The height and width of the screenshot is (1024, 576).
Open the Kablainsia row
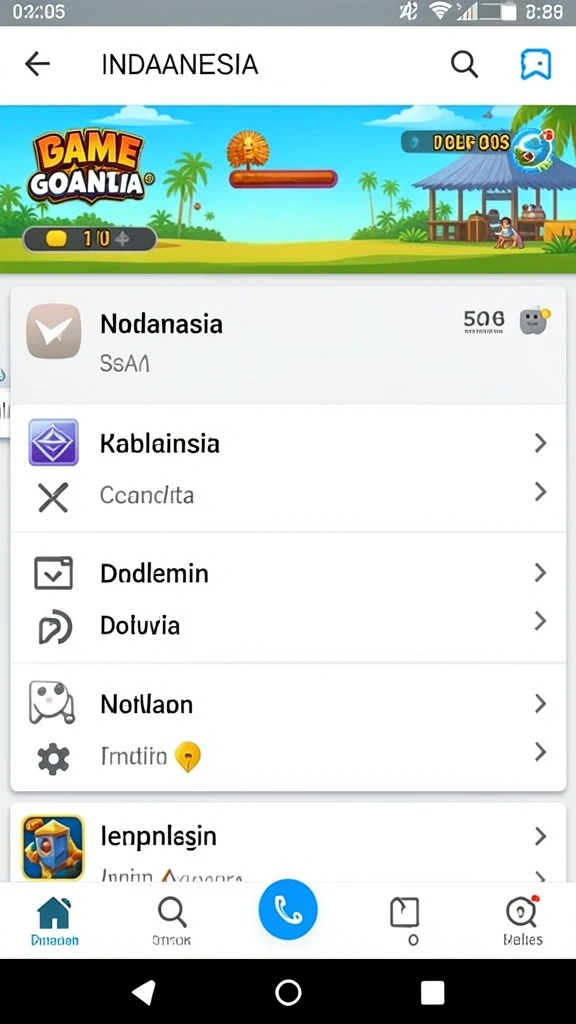tap(288, 443)
